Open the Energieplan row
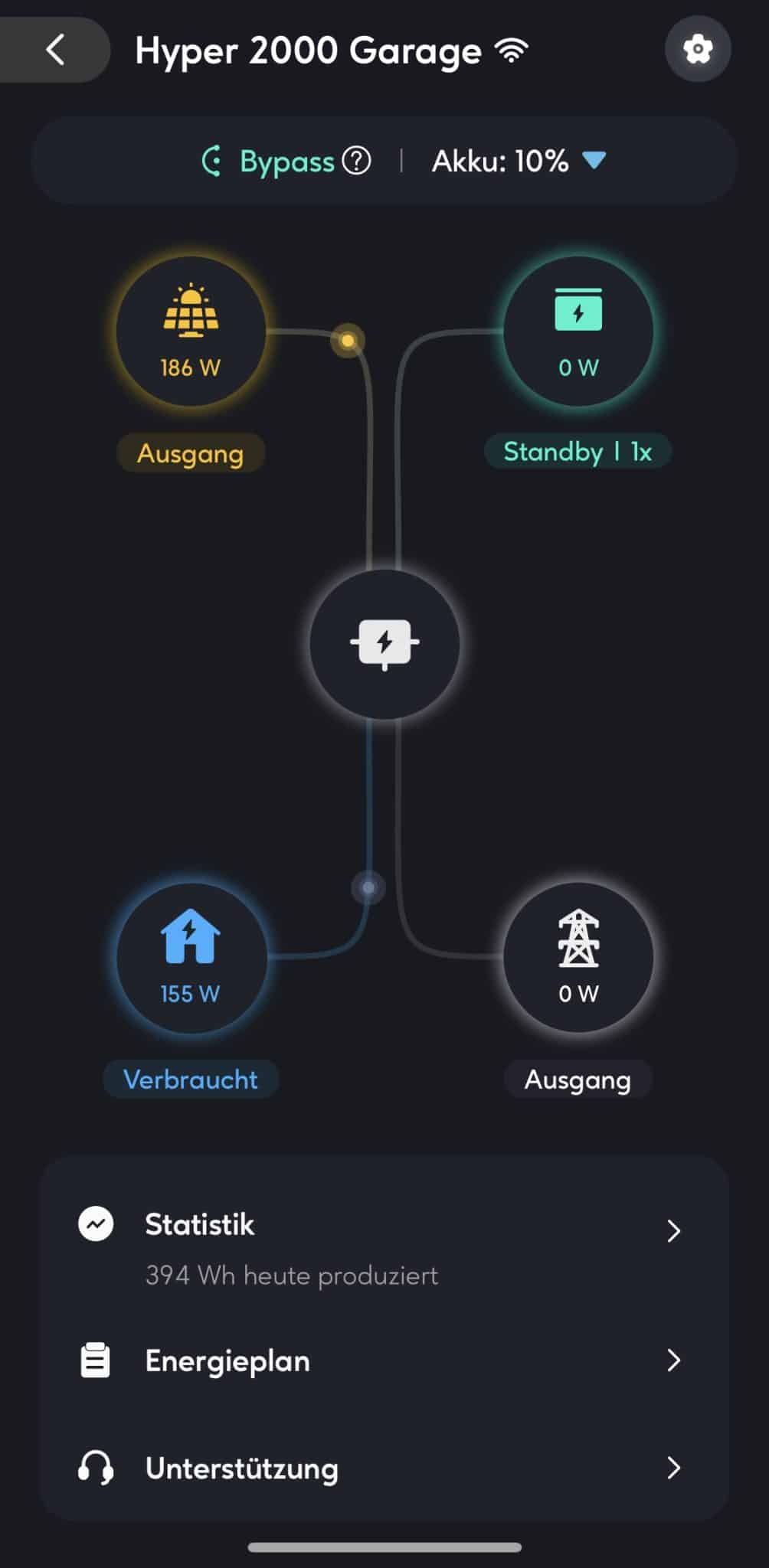This screenshot has width=769, height=1568. pyautogui.click(x=384, y=1361)
